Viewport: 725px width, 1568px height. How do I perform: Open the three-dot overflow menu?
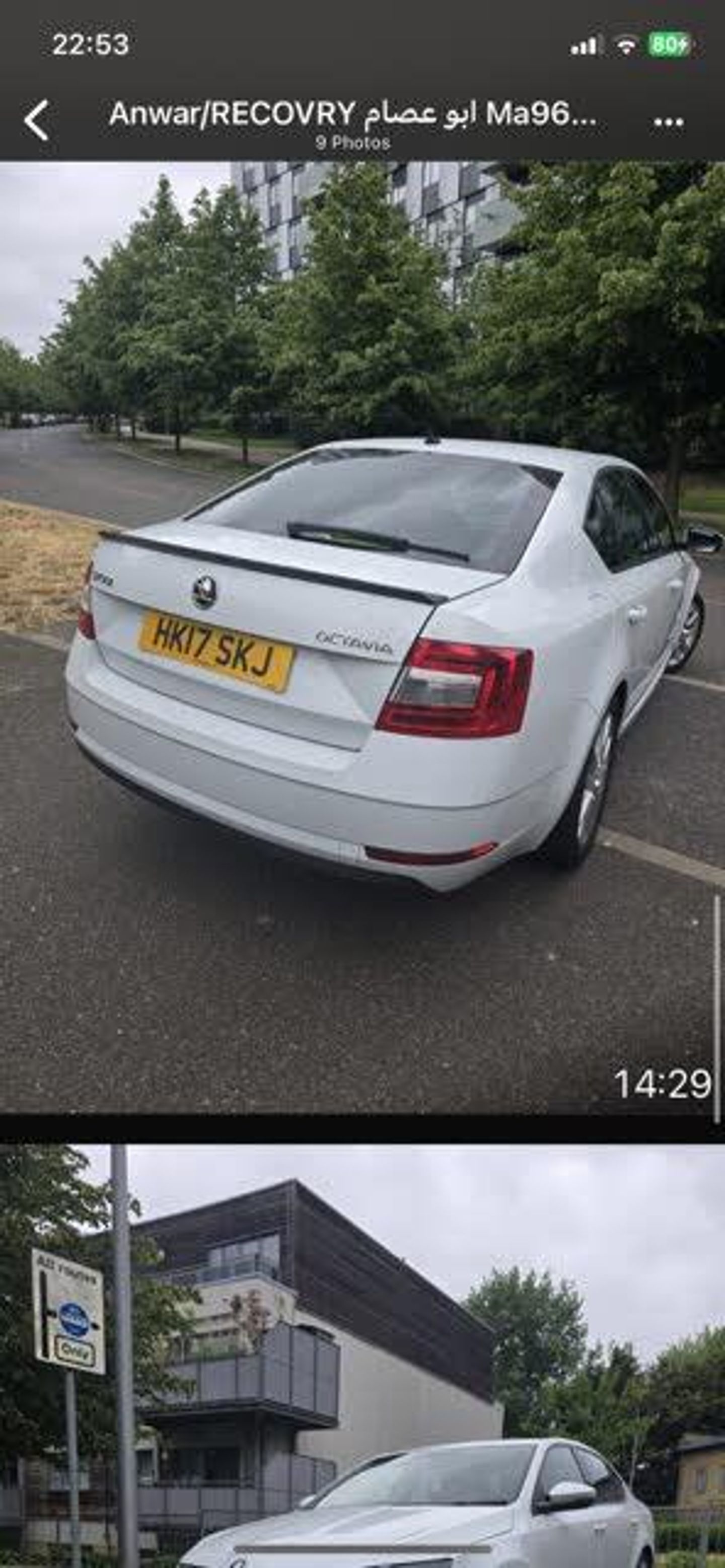[x=669, y=122]
